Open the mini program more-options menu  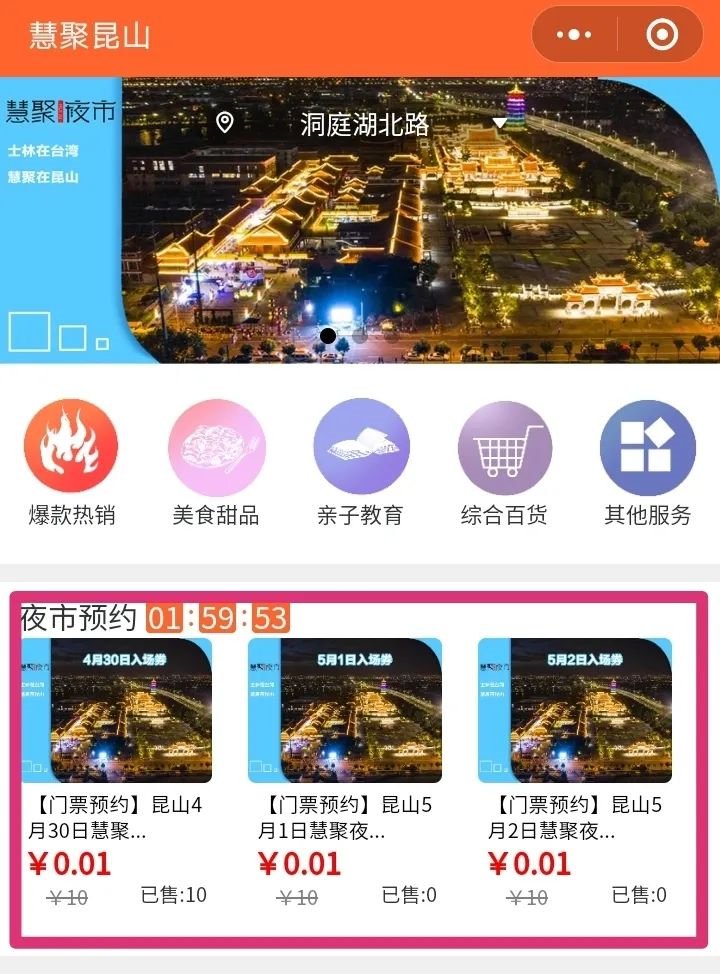click(x=574, y=35)
